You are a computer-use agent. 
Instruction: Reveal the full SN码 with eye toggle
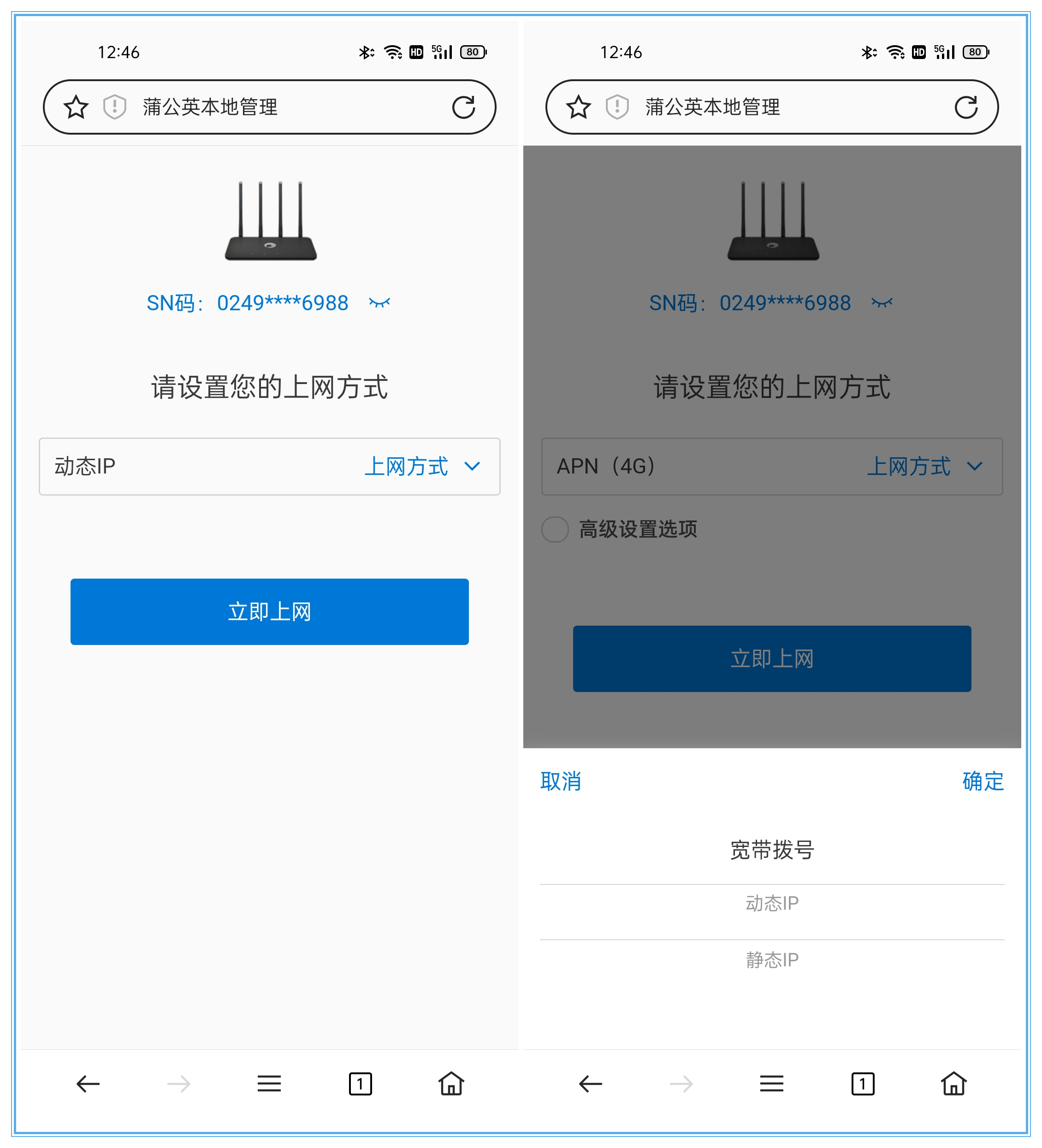point(380,302)
